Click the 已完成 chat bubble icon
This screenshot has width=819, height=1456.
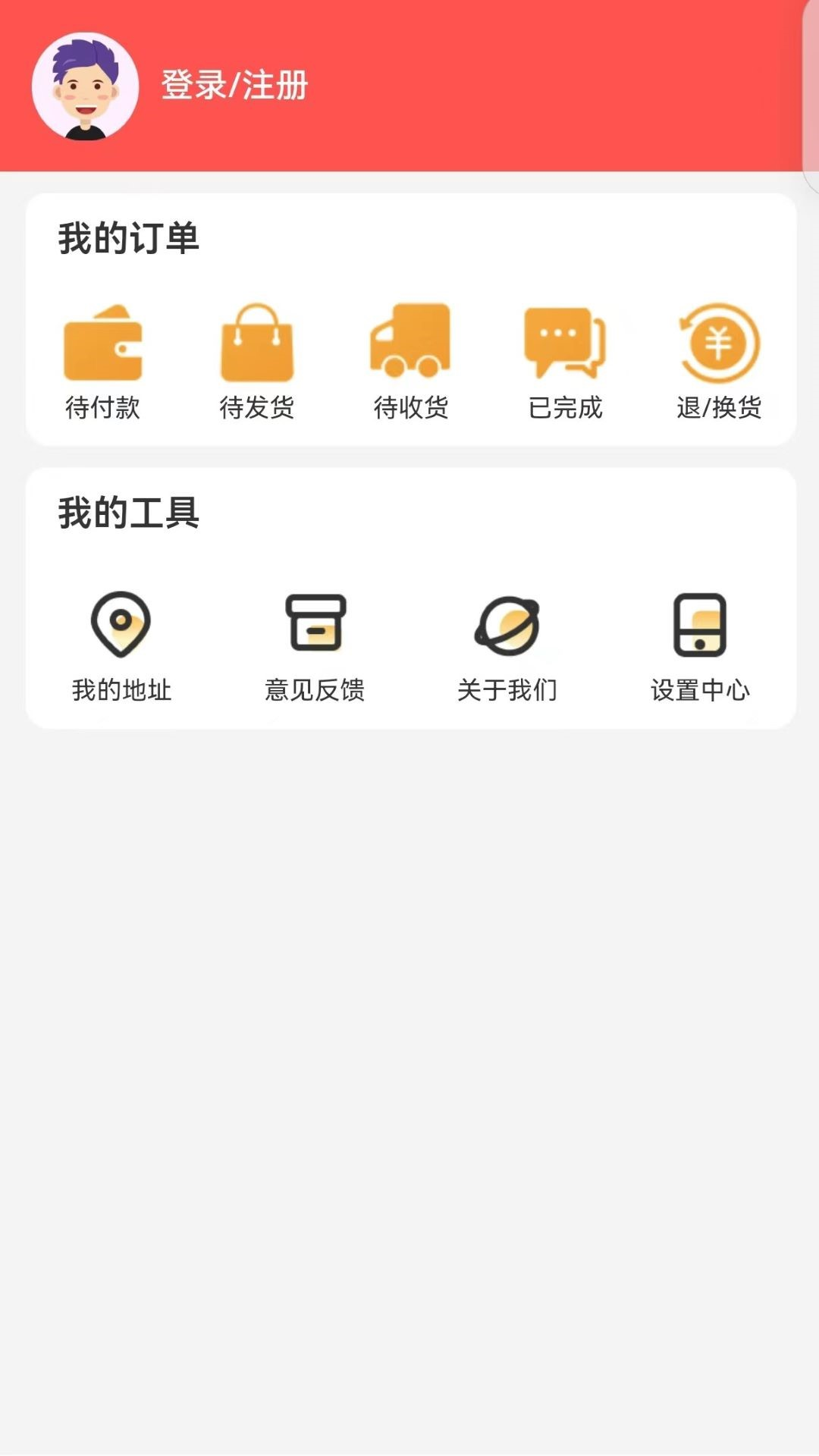click(563, 341)
